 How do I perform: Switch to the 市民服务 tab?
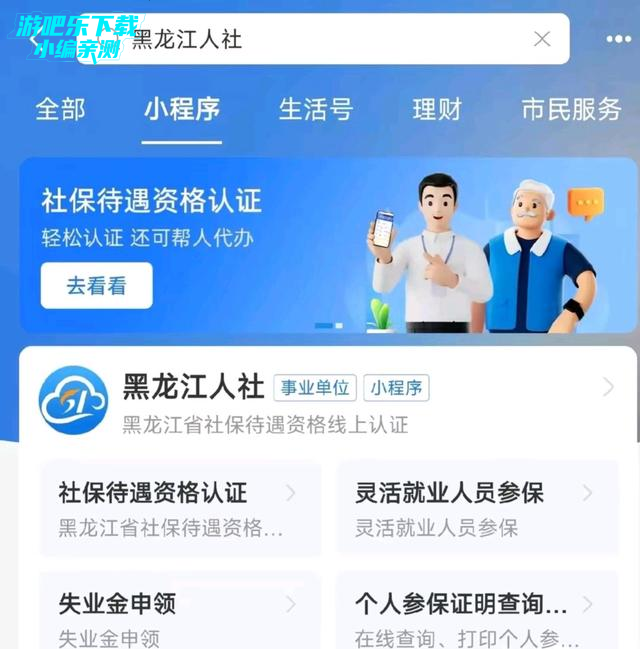click(572, 109)
